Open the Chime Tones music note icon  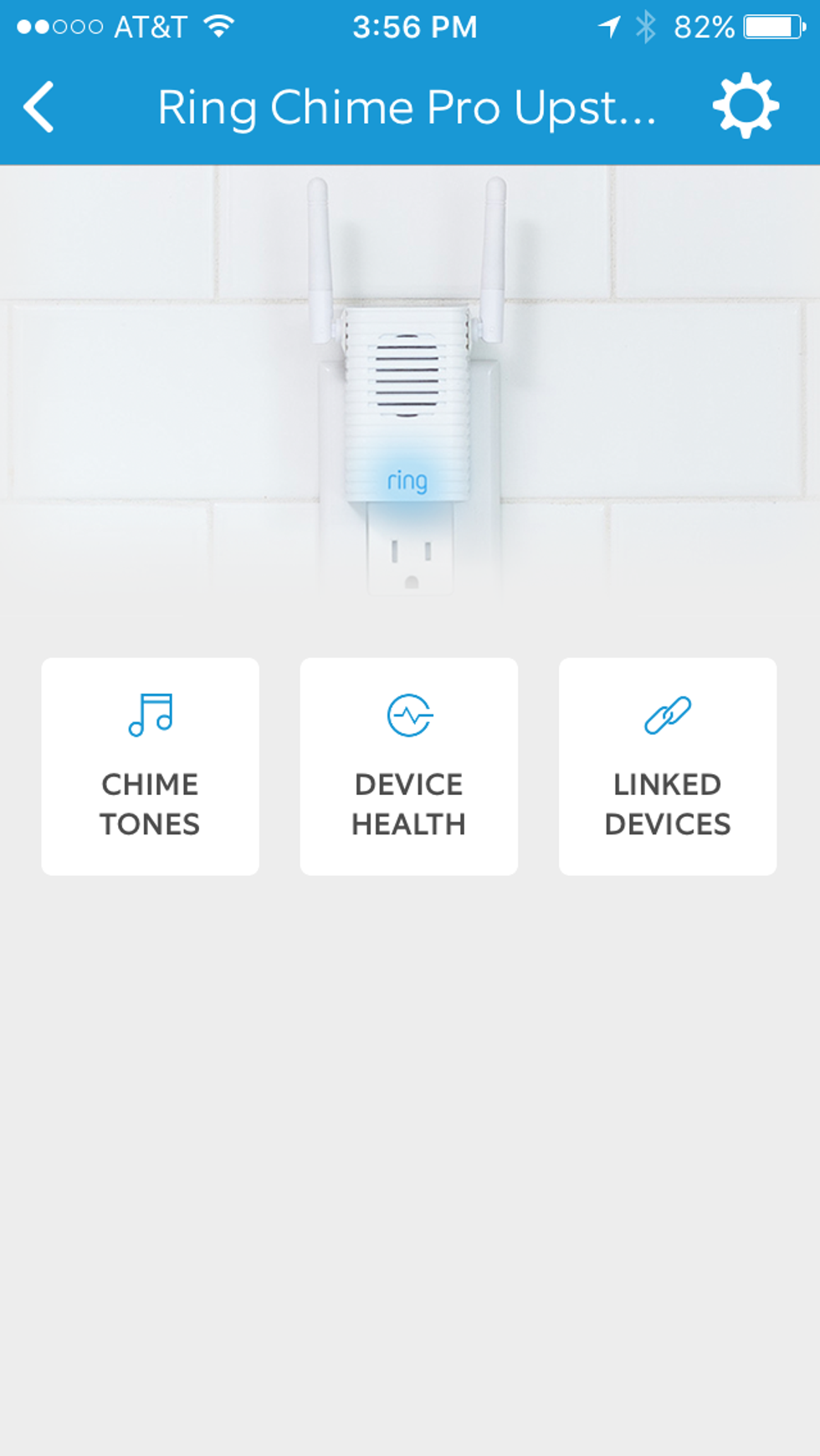tap(150, 715)
